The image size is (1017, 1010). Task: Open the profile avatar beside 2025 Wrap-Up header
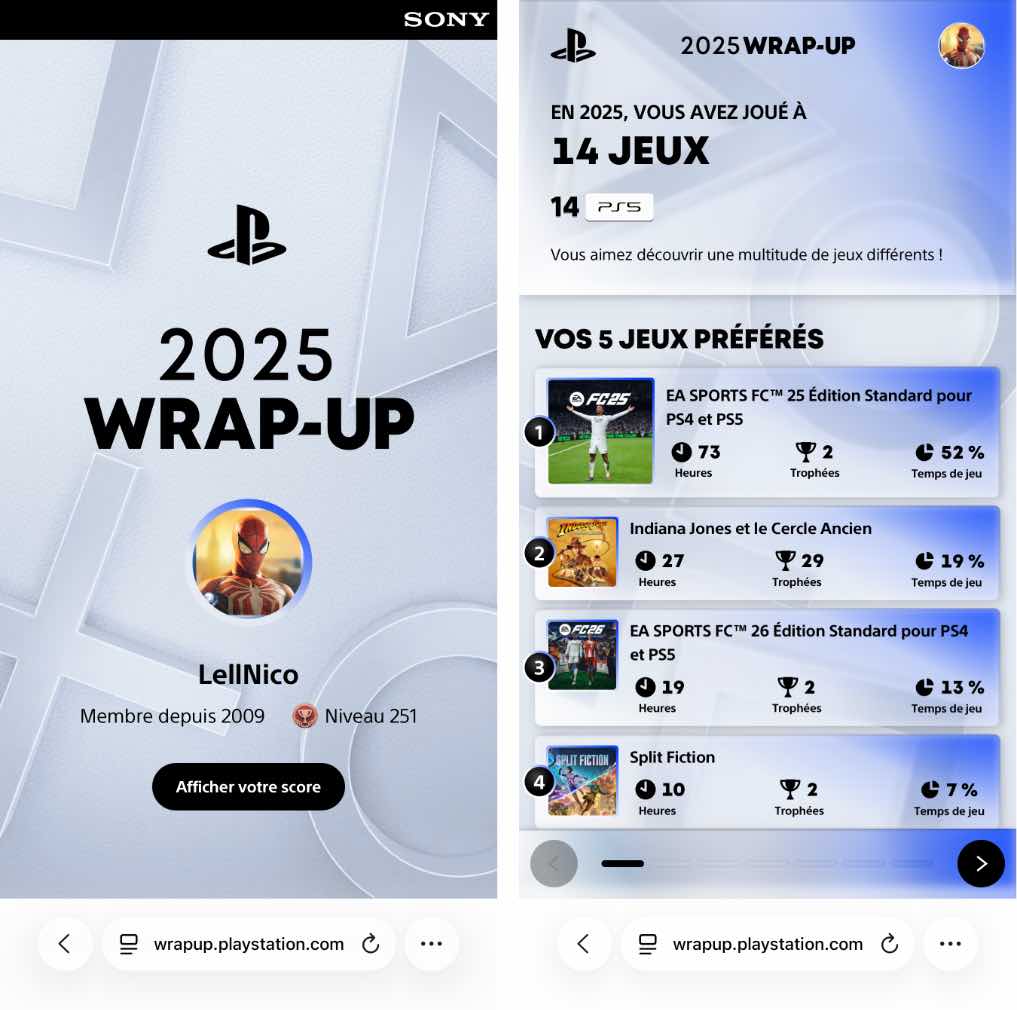(961, 46)
